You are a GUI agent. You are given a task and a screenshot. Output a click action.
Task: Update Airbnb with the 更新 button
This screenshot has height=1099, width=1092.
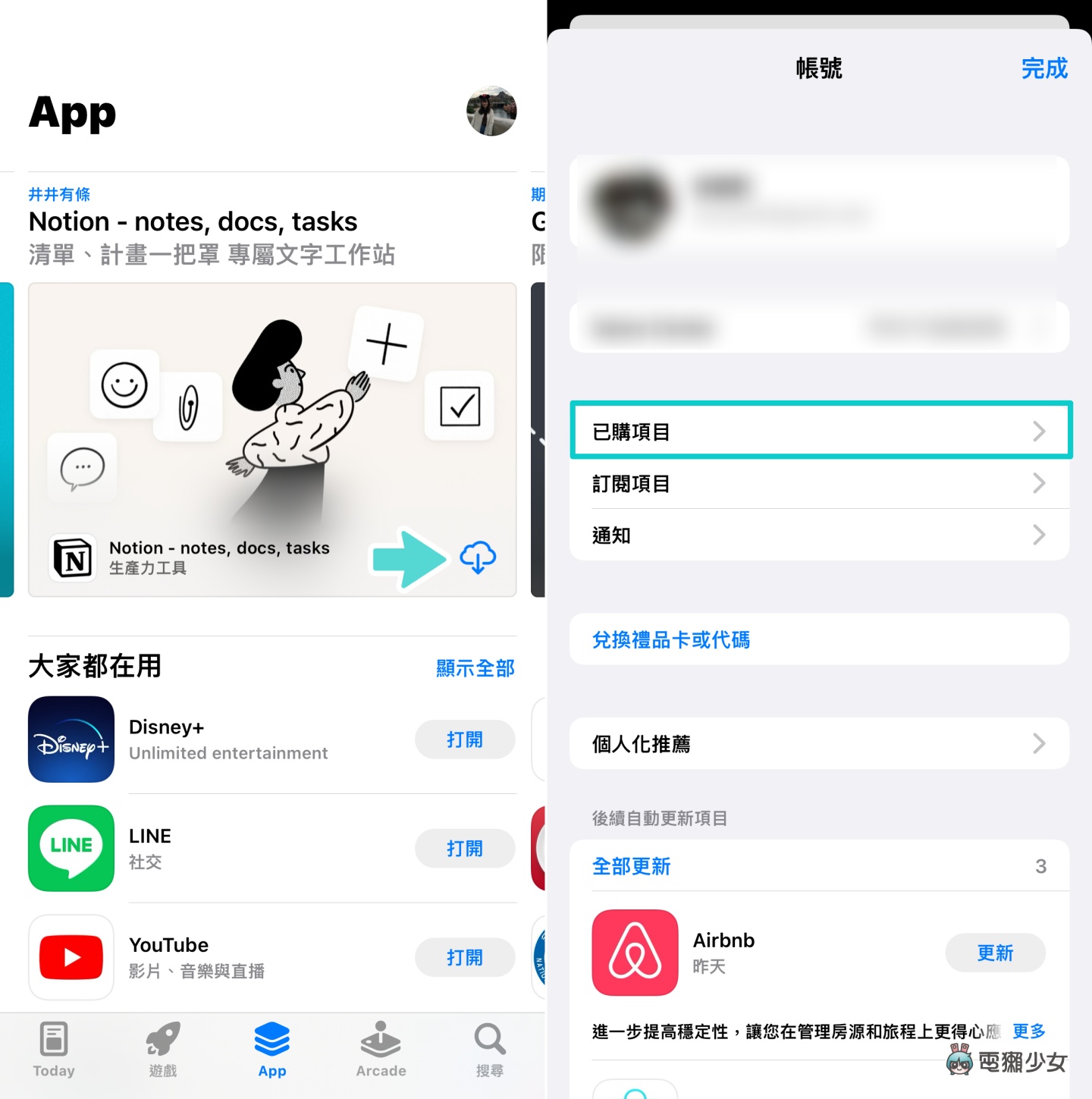click(x=994, y=953)
